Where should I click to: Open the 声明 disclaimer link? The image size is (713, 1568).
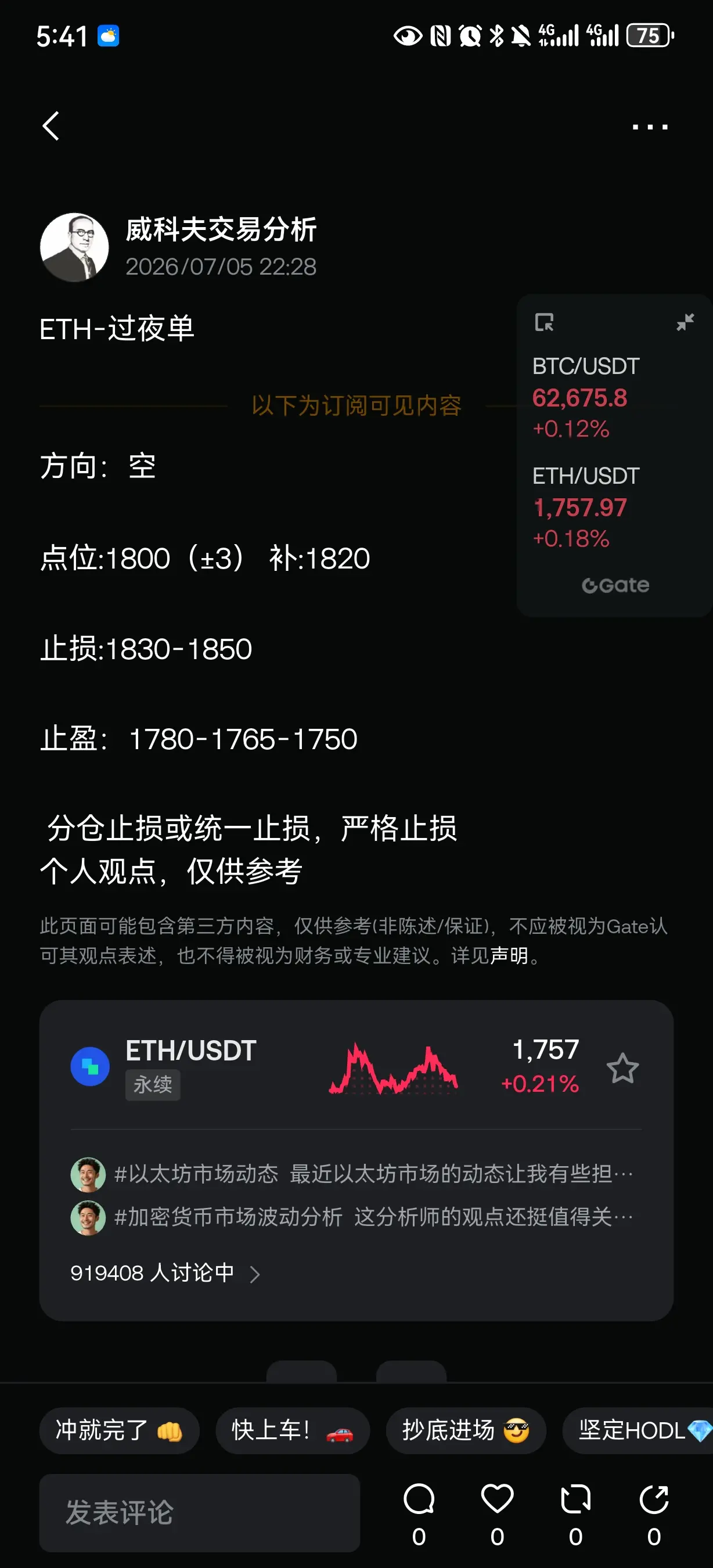(x=509, y=956)
